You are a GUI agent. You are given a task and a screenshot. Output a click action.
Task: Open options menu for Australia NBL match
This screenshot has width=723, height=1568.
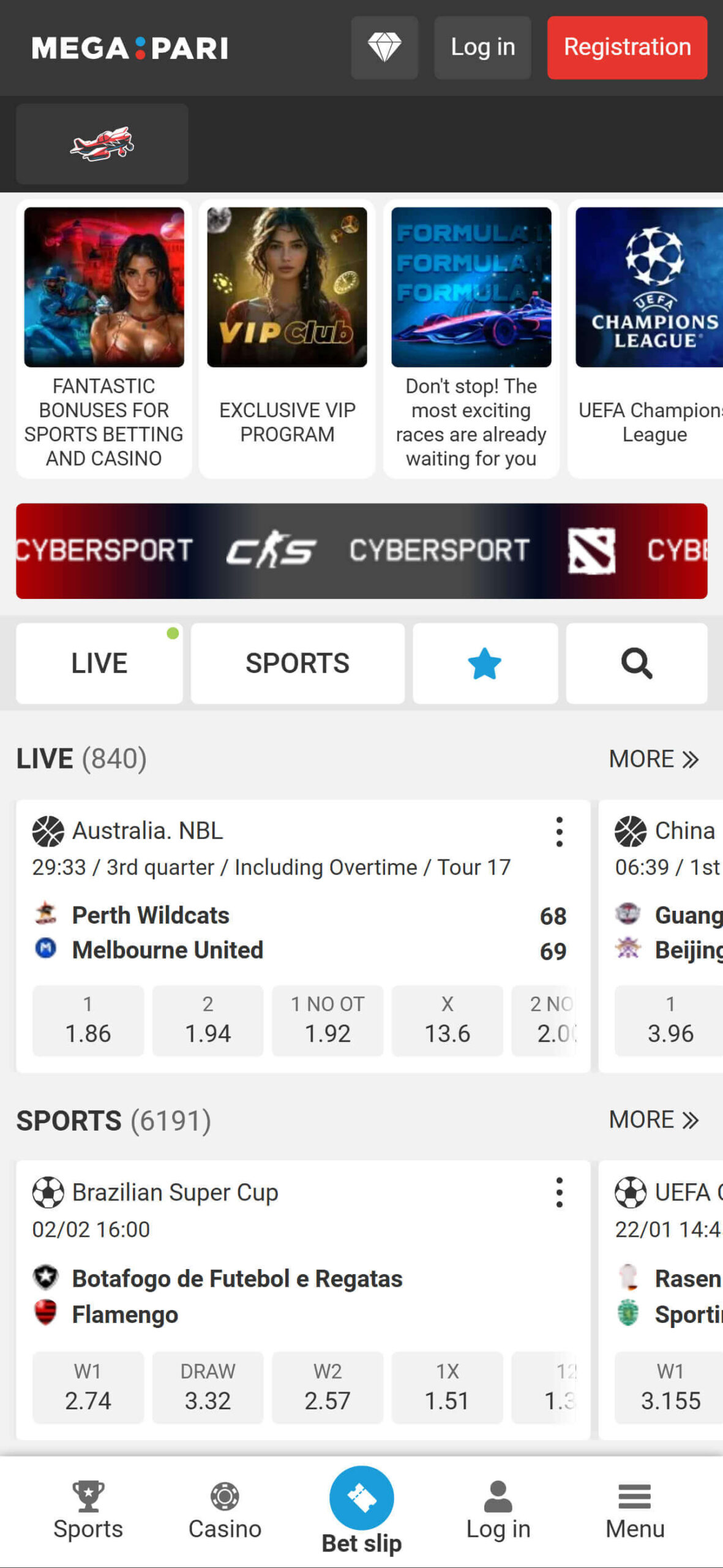coord(559,832)
